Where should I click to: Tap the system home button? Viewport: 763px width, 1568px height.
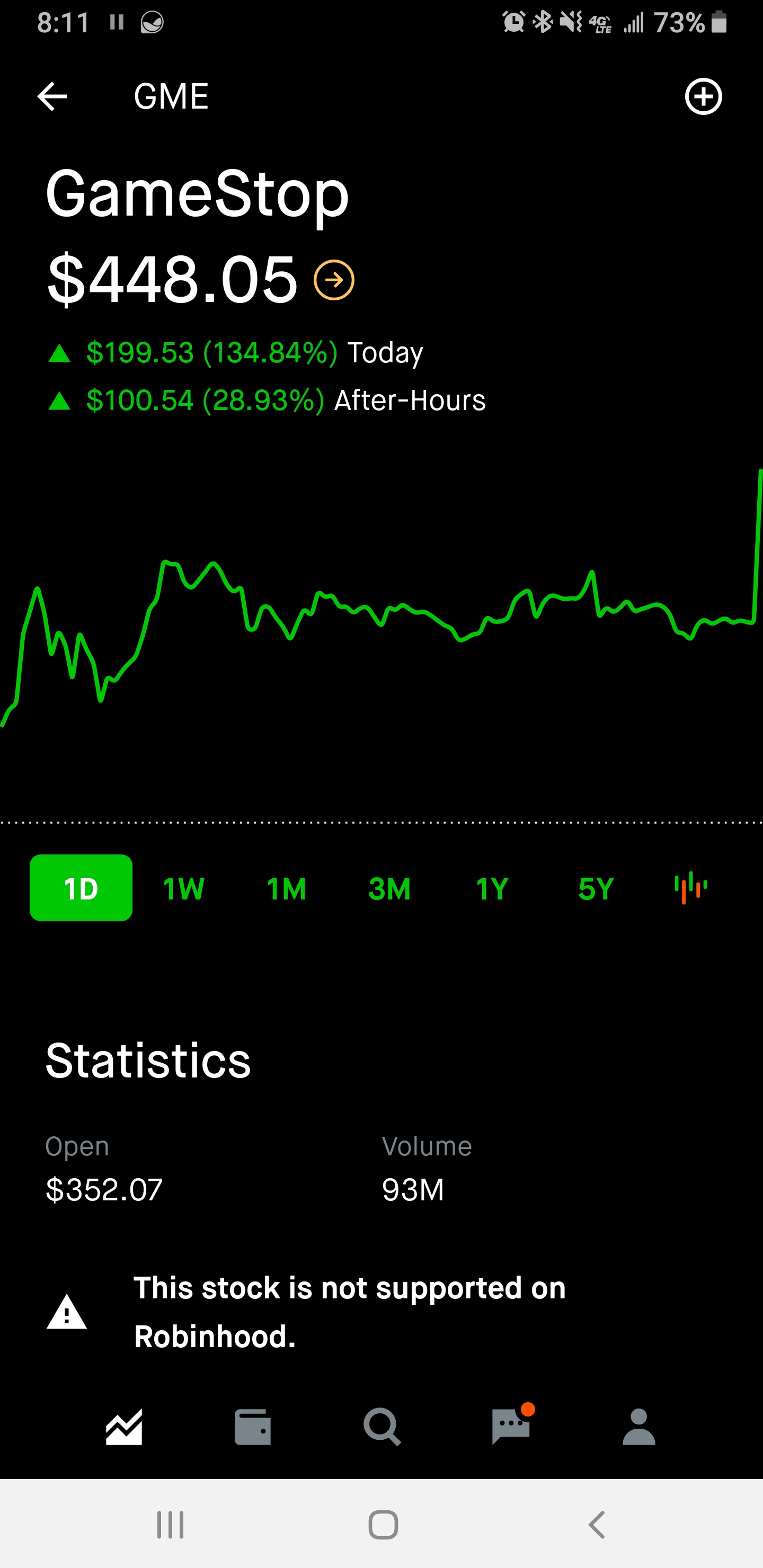coord(383,1525)
